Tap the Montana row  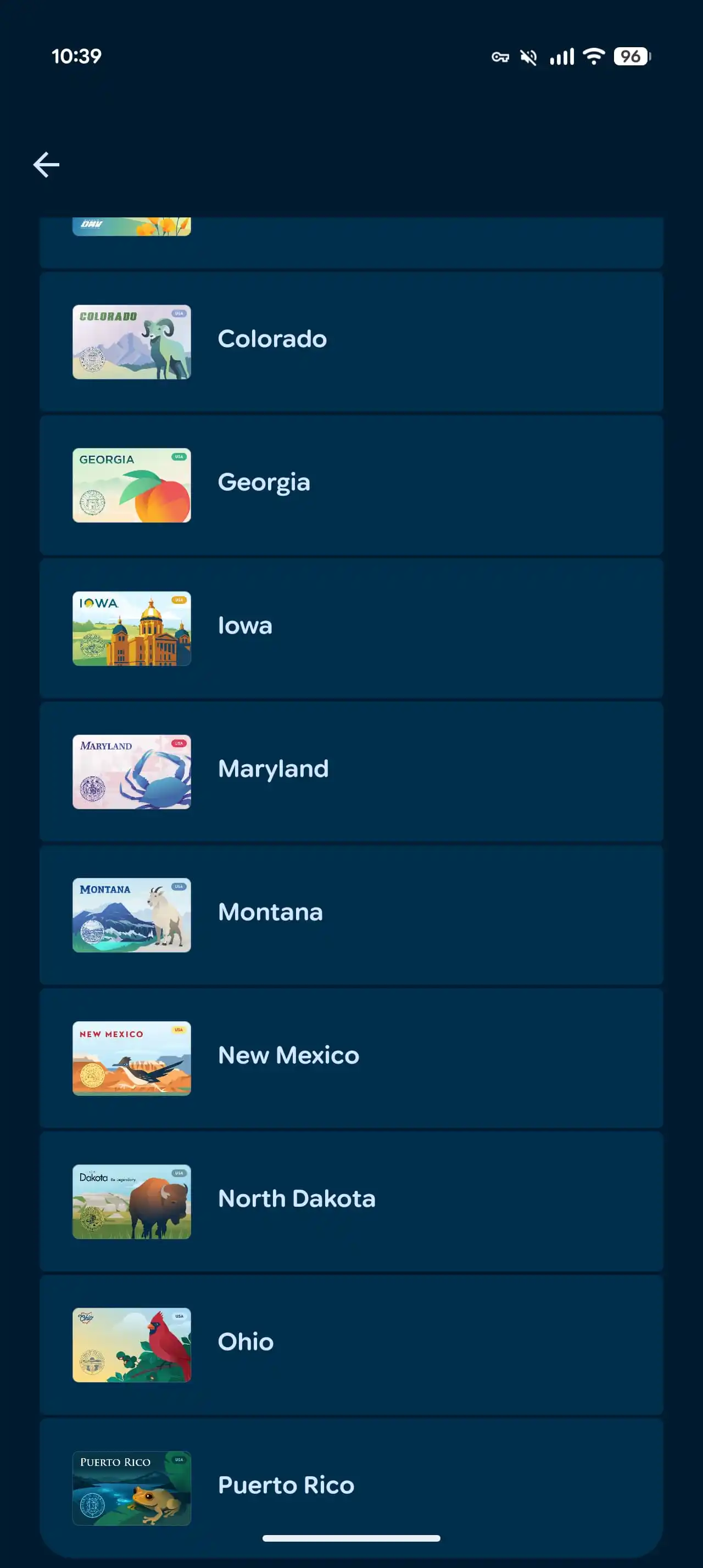[351, 915]
